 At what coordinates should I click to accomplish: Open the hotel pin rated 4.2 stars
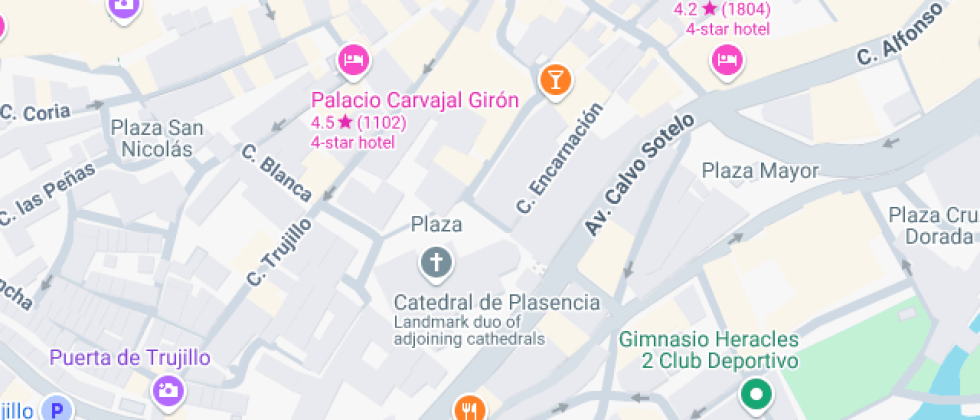(728, 62)
